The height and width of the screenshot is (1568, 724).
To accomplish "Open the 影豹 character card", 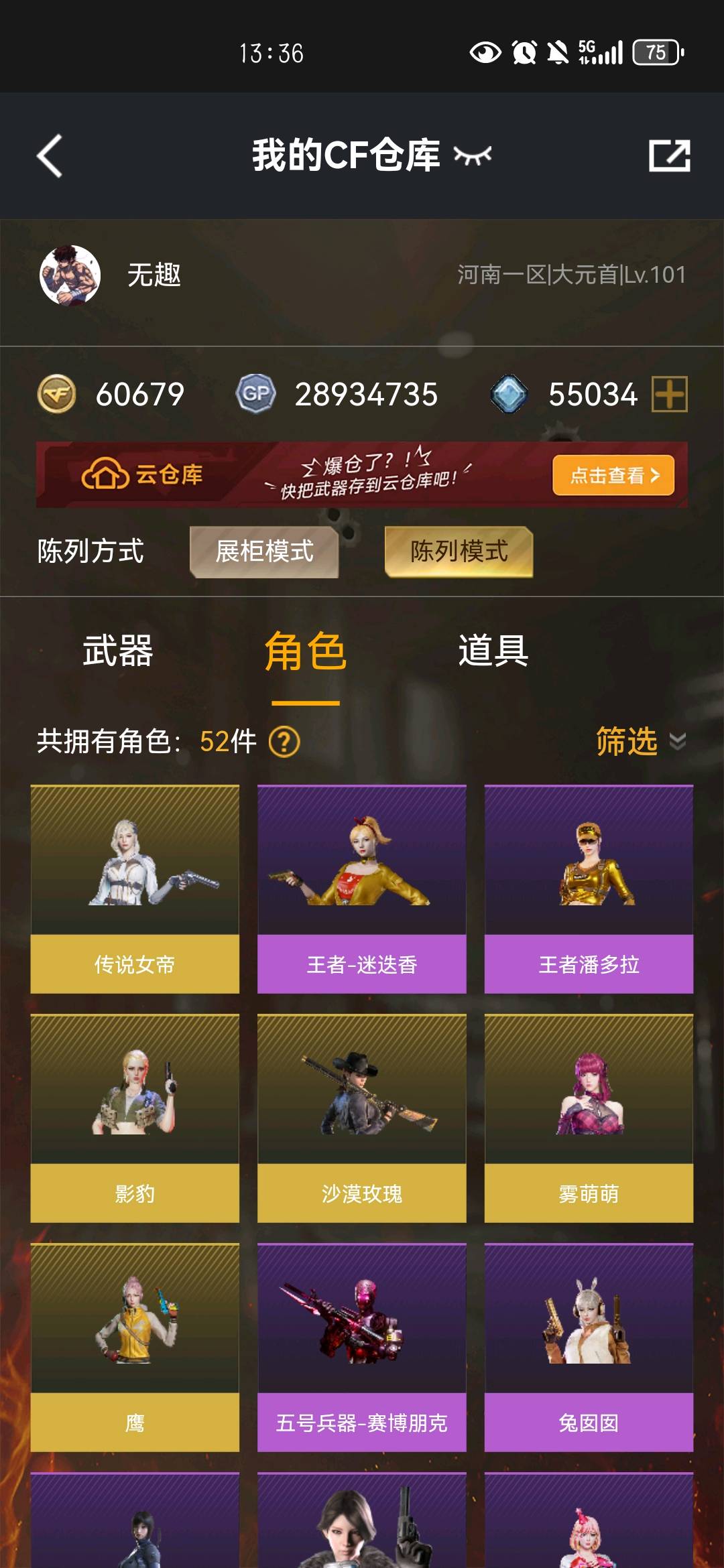I will click(x=135, y=1118).
